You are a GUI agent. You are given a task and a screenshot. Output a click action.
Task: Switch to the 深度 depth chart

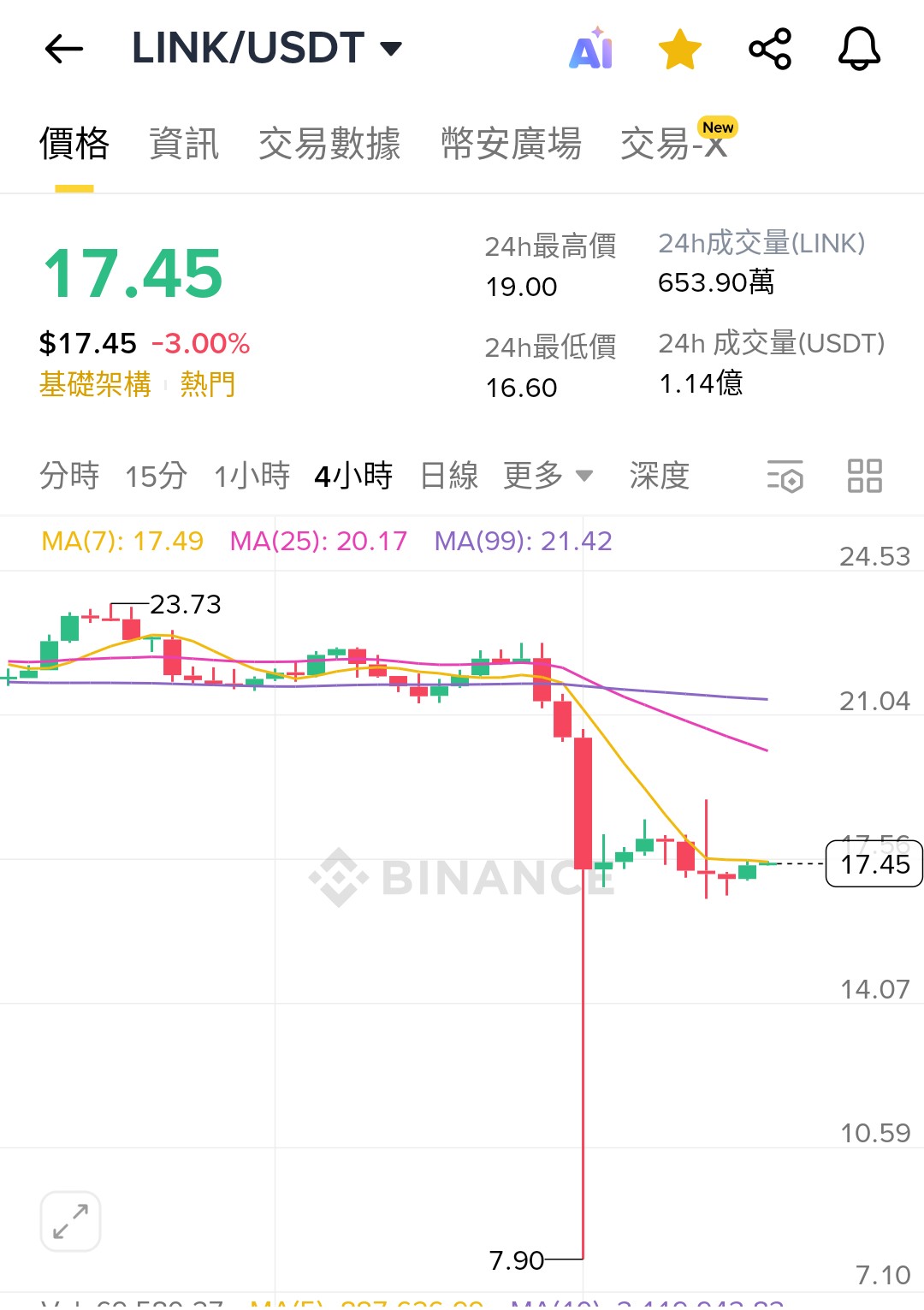pos(659,475)
